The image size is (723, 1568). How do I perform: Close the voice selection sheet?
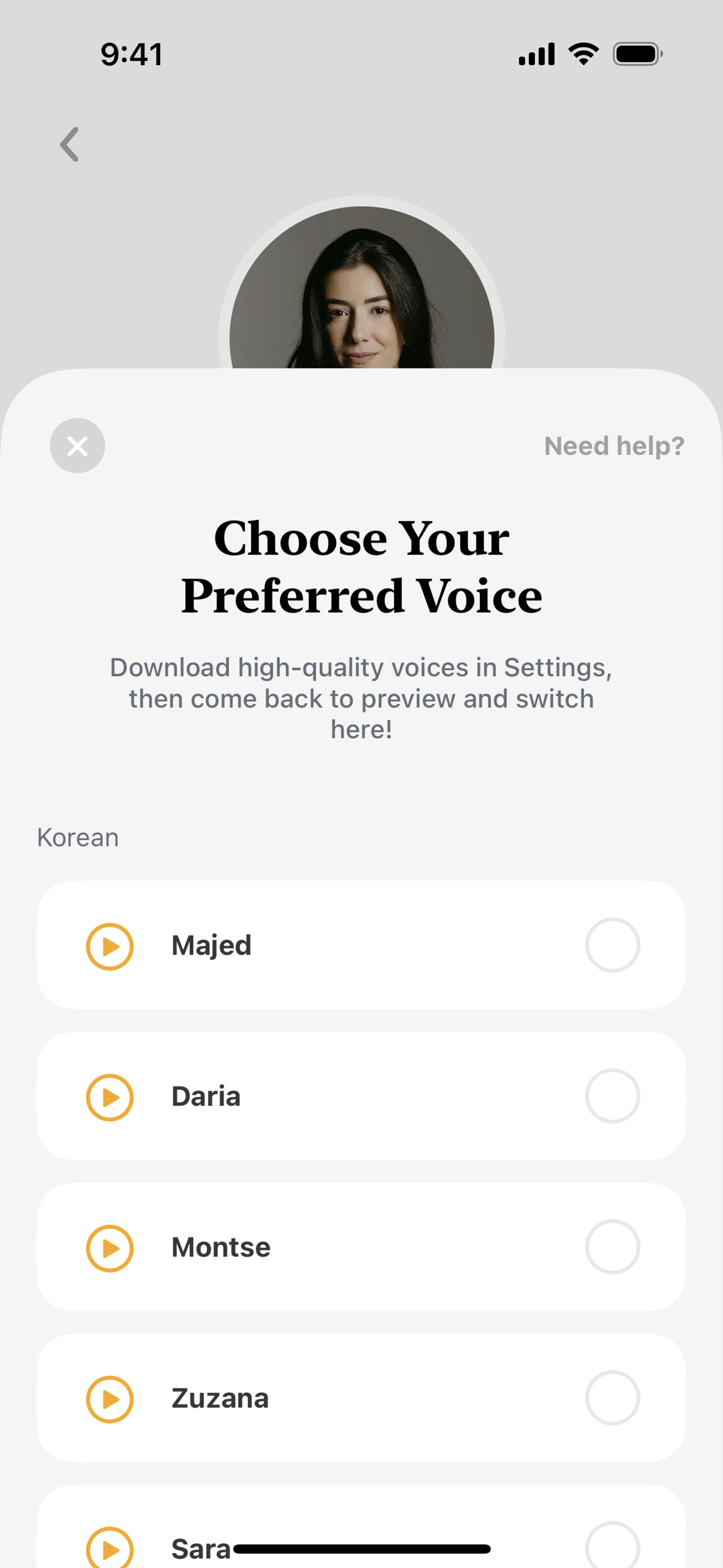click(x=77, y=446)
